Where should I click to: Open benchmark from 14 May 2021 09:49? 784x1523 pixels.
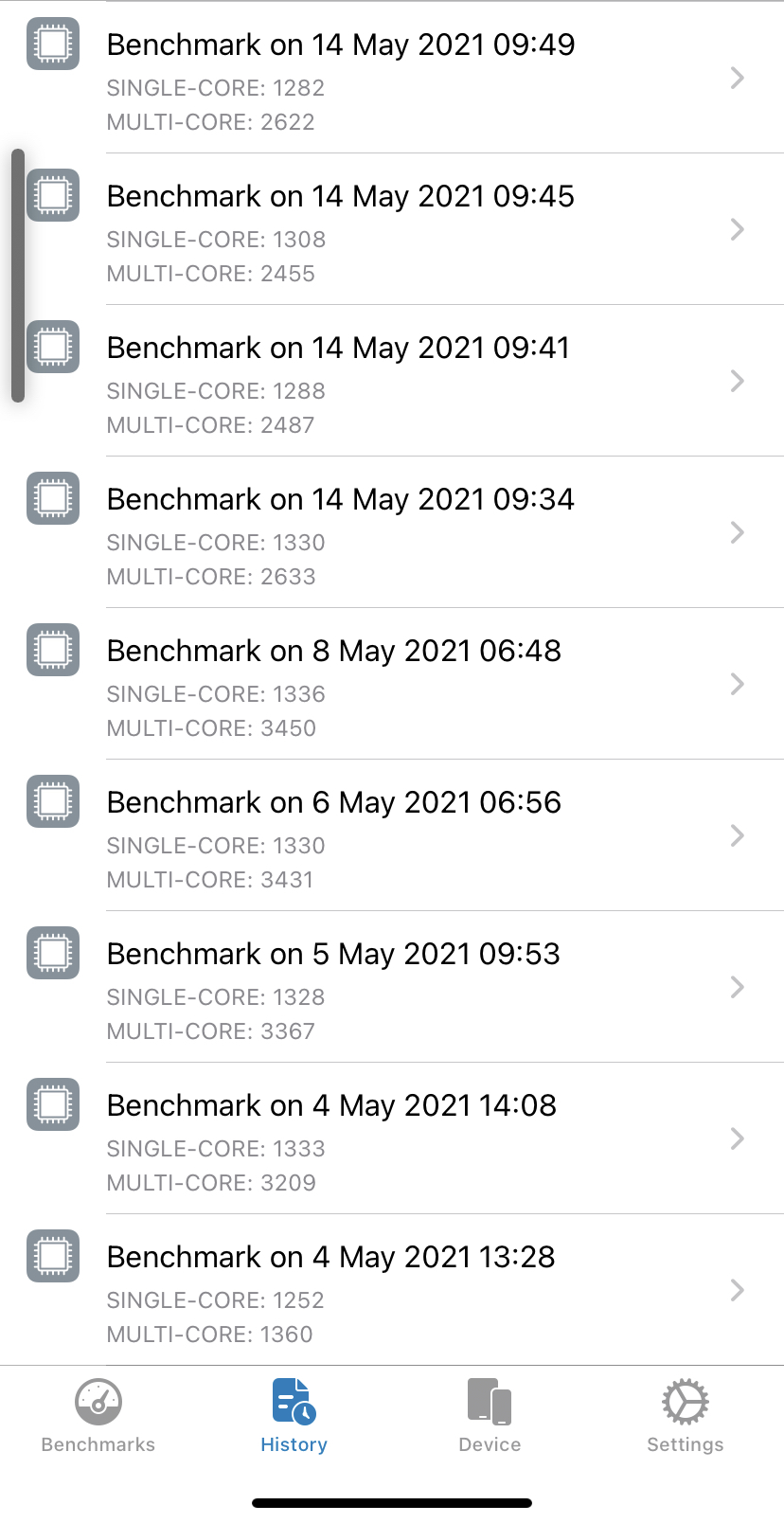(392, 80)
